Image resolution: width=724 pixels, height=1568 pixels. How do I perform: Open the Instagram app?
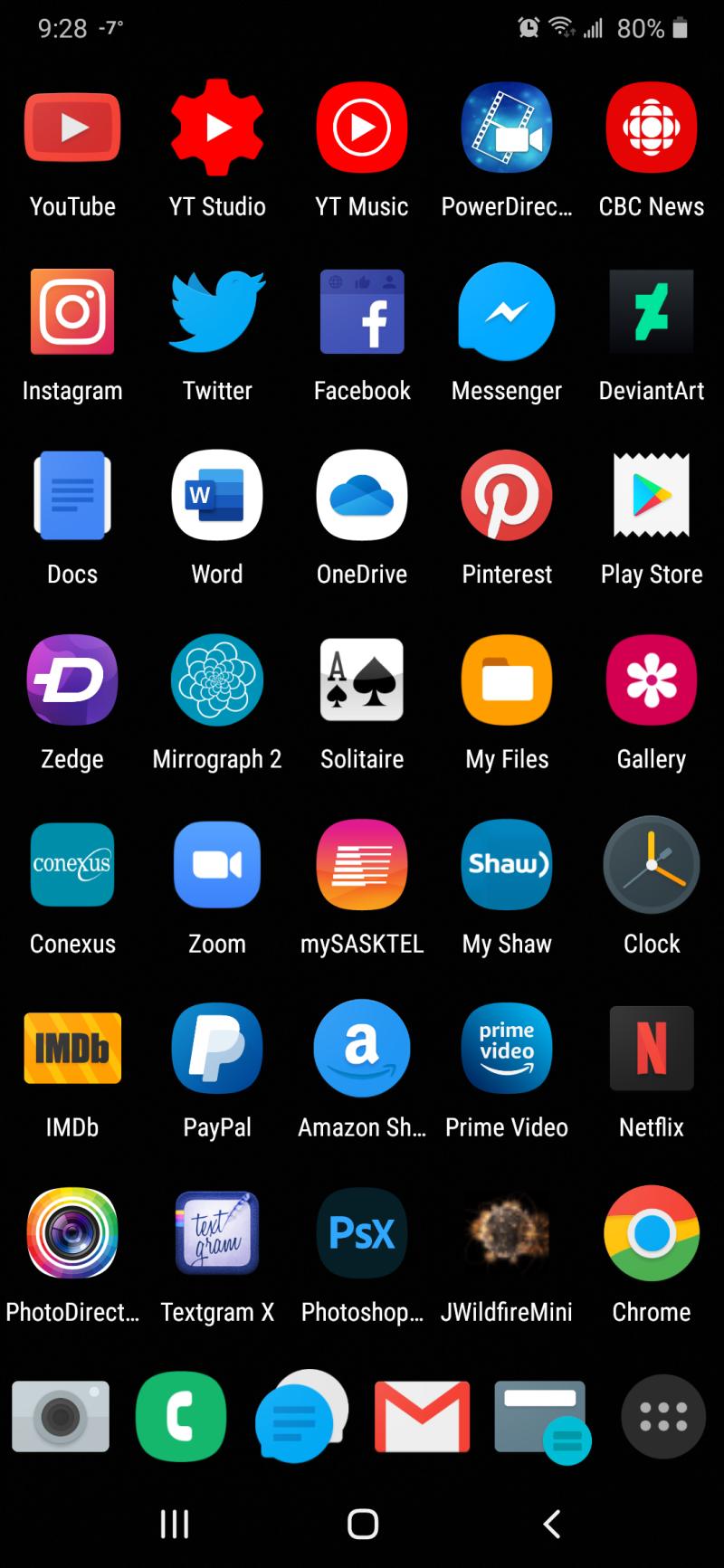pyautogui.click(x=72, y=311)
